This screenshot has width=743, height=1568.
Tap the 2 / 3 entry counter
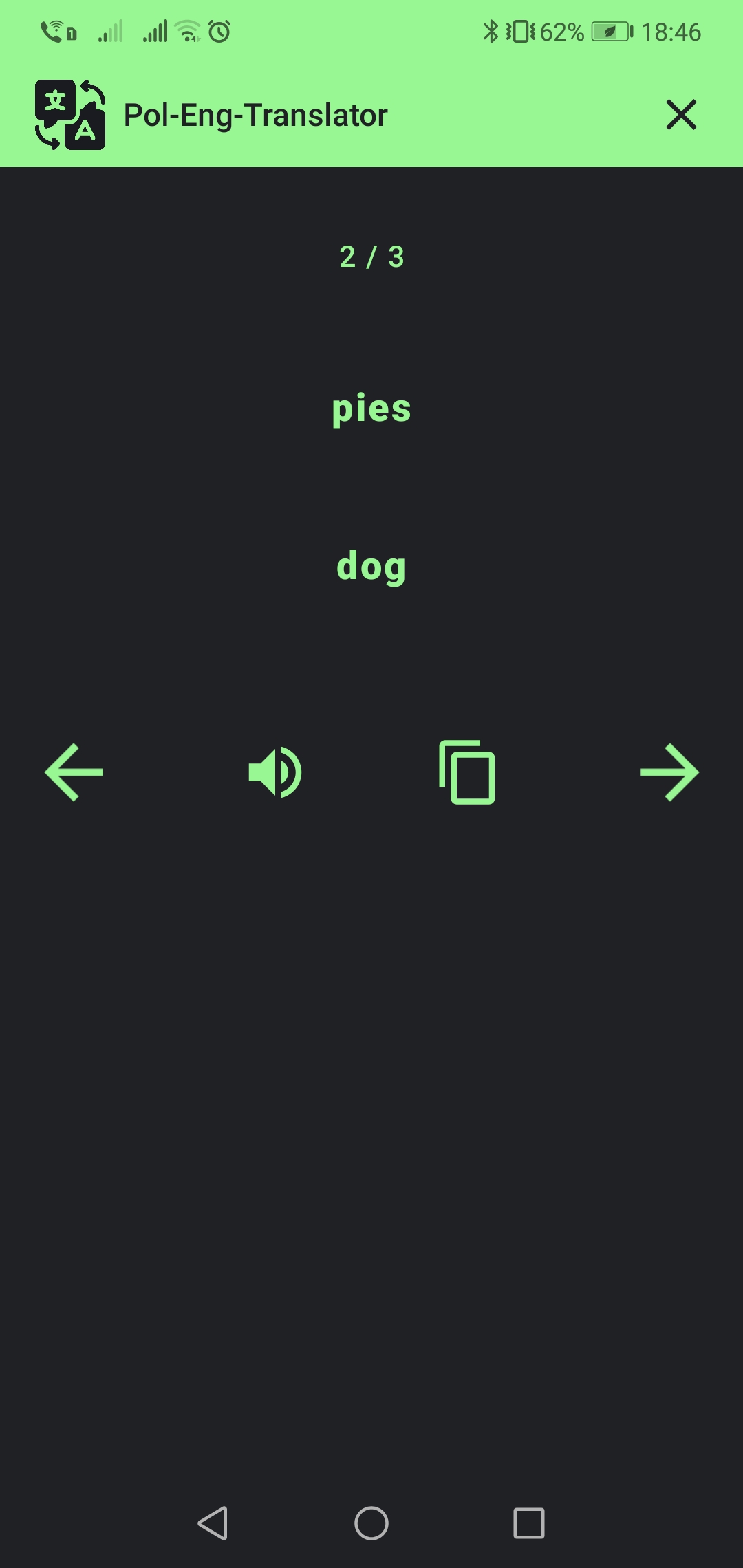coord(371,257)
